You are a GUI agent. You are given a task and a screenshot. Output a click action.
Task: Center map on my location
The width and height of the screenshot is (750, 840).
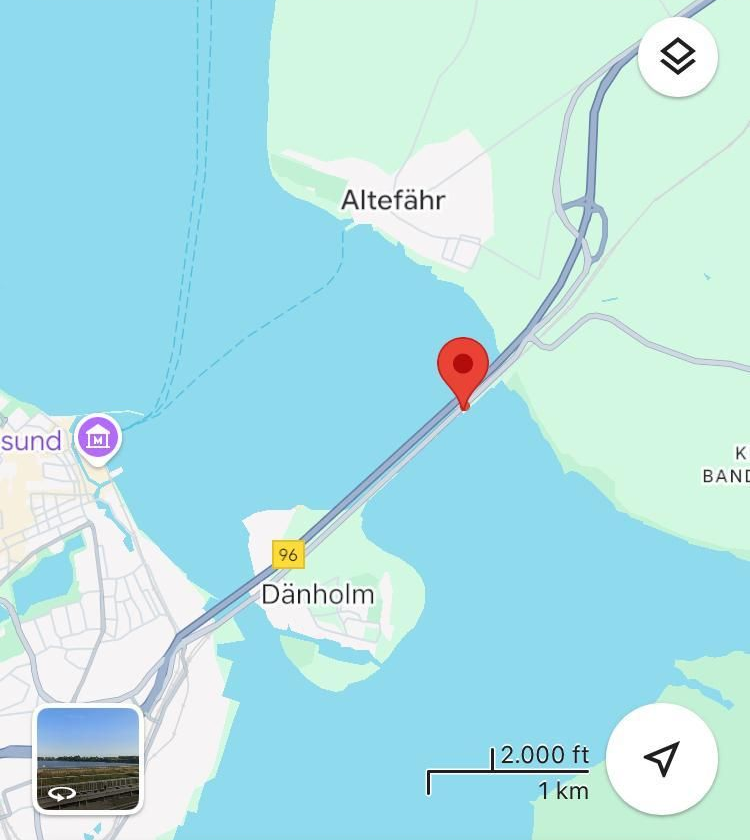pos(661,759)
